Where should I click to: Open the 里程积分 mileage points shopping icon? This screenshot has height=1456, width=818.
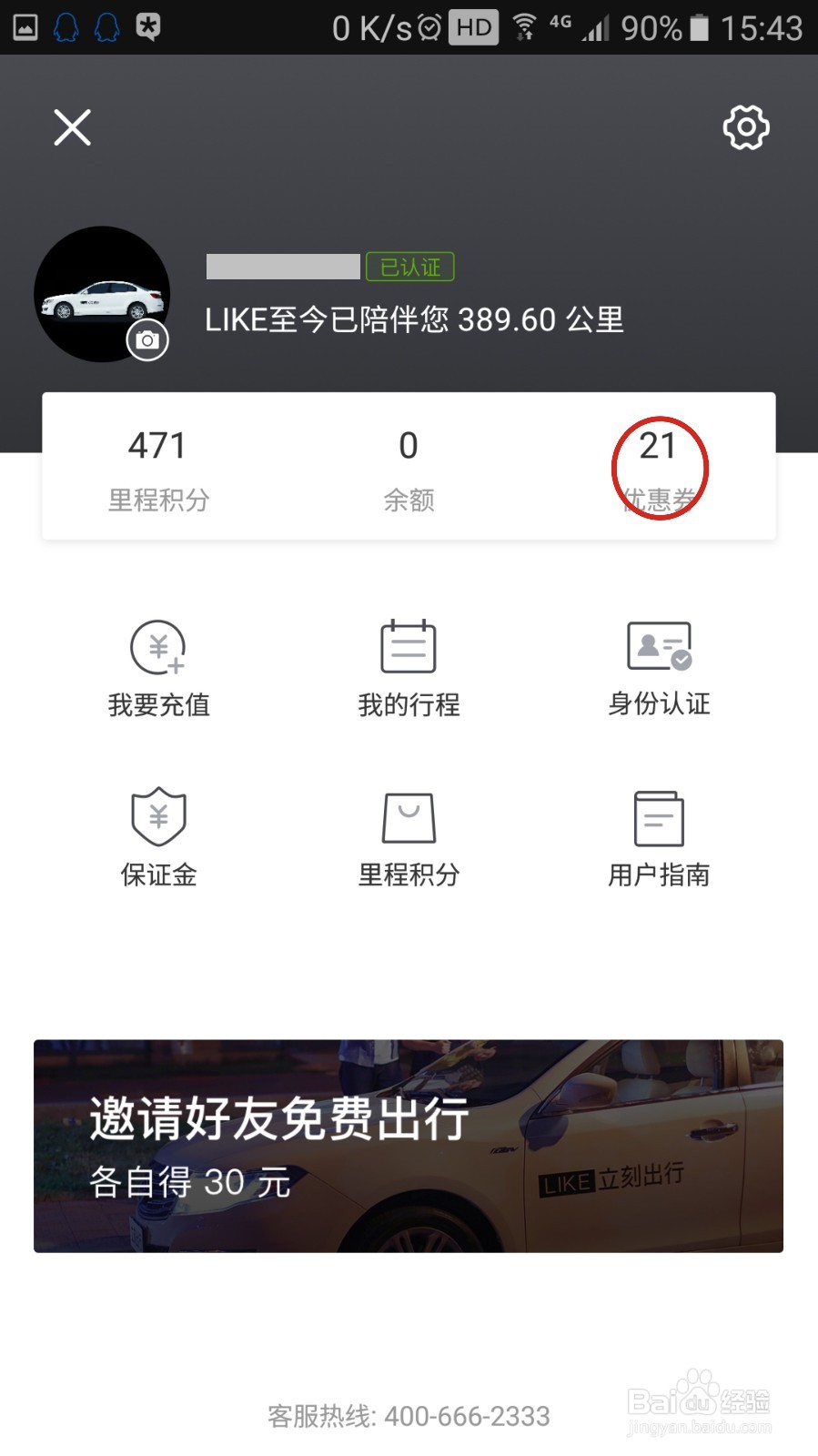pyautogui.click(x=408, y=837)
